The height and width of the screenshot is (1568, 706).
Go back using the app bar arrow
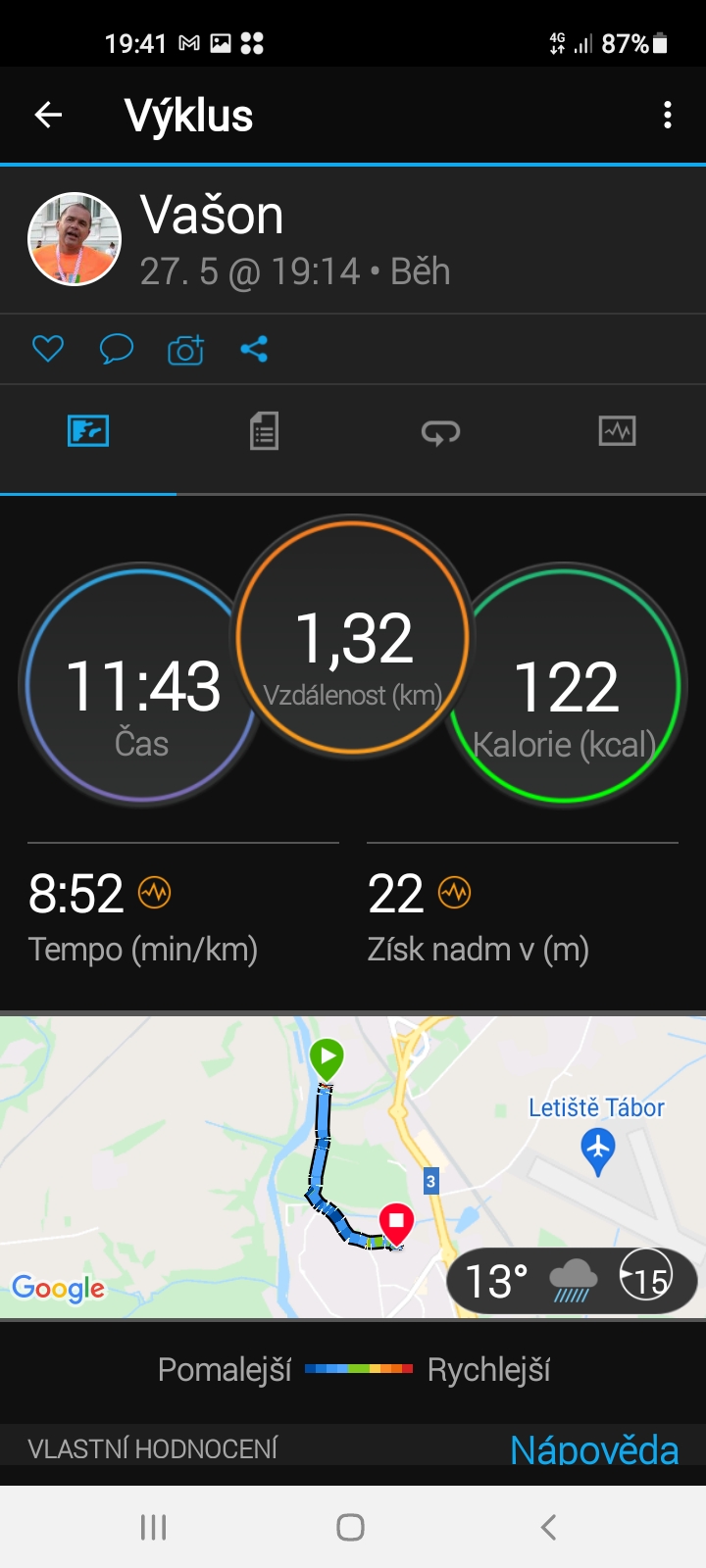[x=48, y=116]
